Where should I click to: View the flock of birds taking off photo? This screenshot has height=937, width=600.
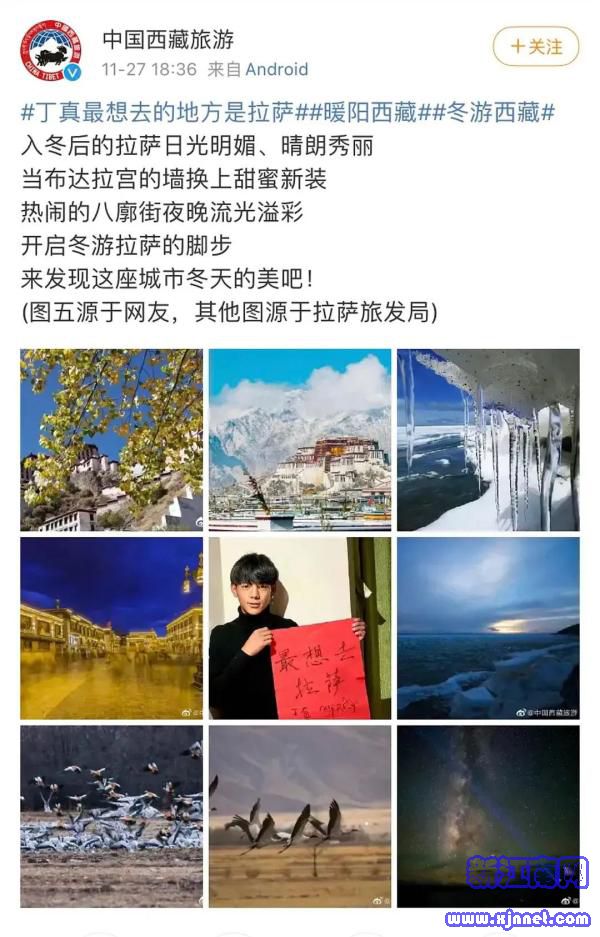(x=111, y=816)
